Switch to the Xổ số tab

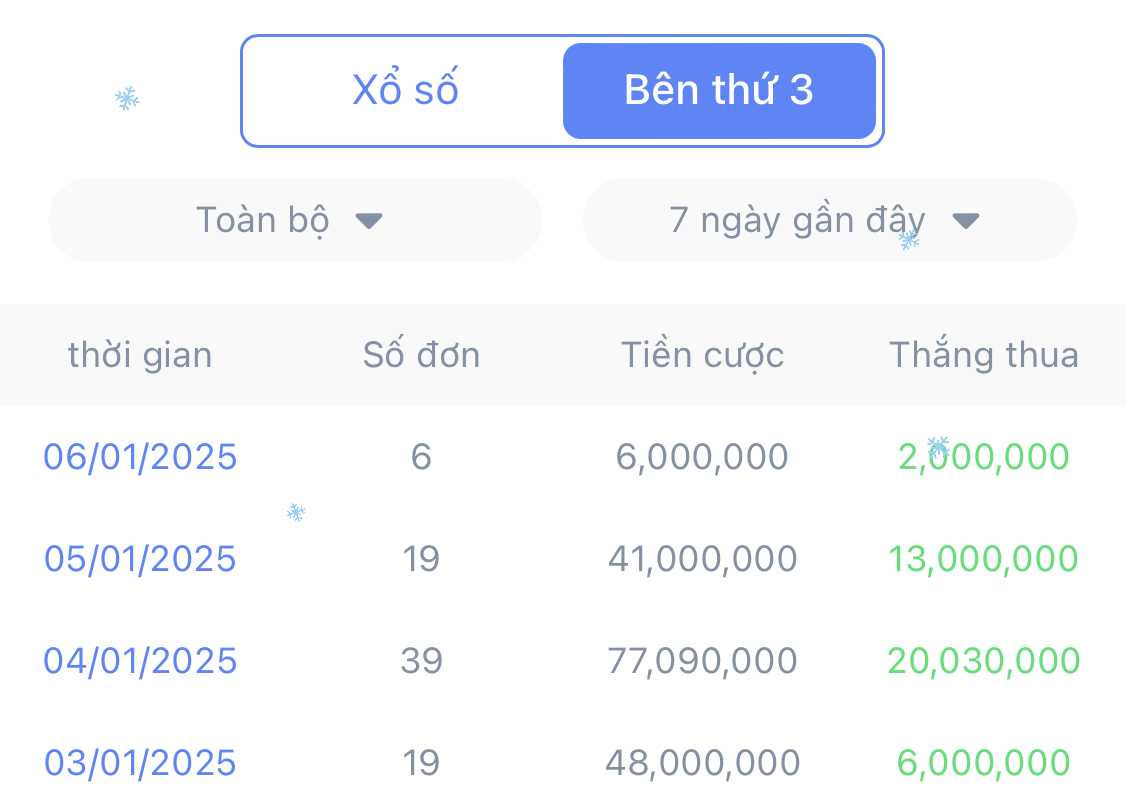405,91
